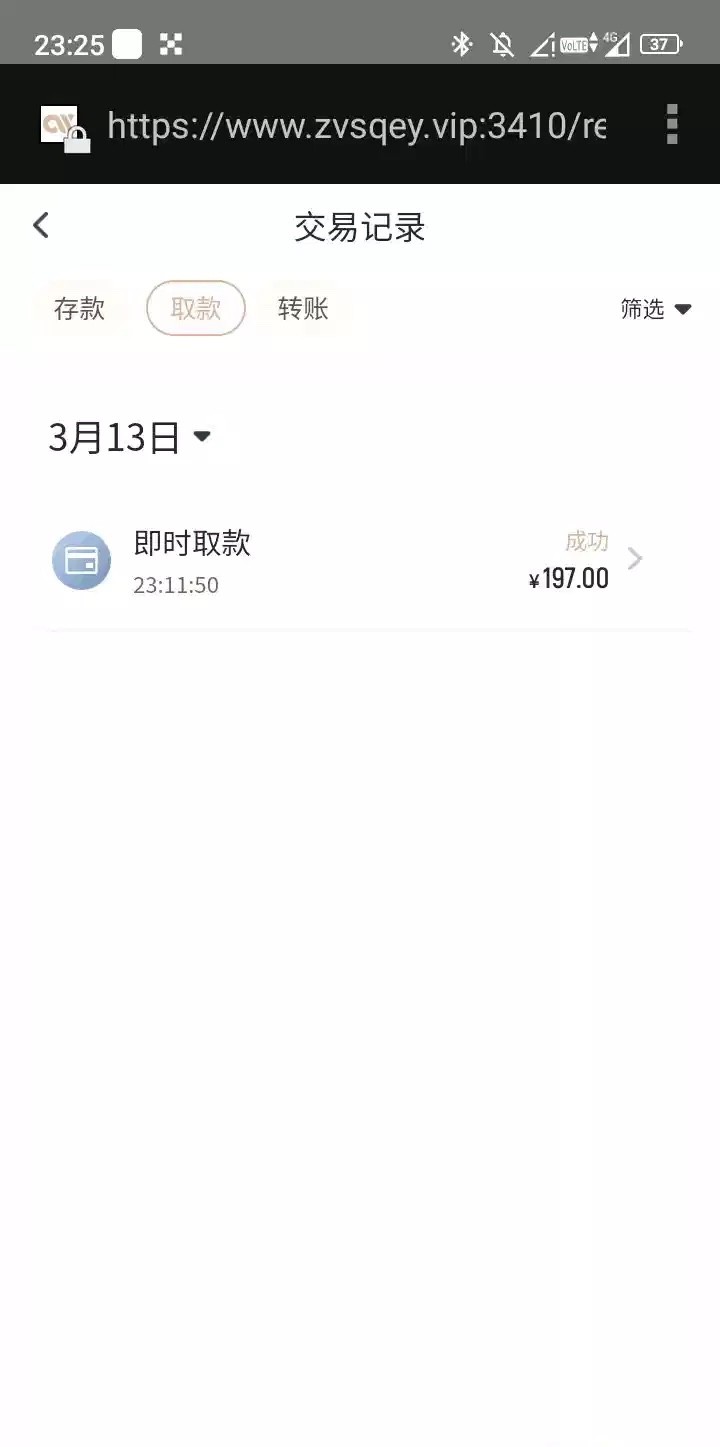The width and height of the screenshot is (720, 1447).
Task: Open the 即时取款 ¥197.00 transaction
Action: point(360,562)
